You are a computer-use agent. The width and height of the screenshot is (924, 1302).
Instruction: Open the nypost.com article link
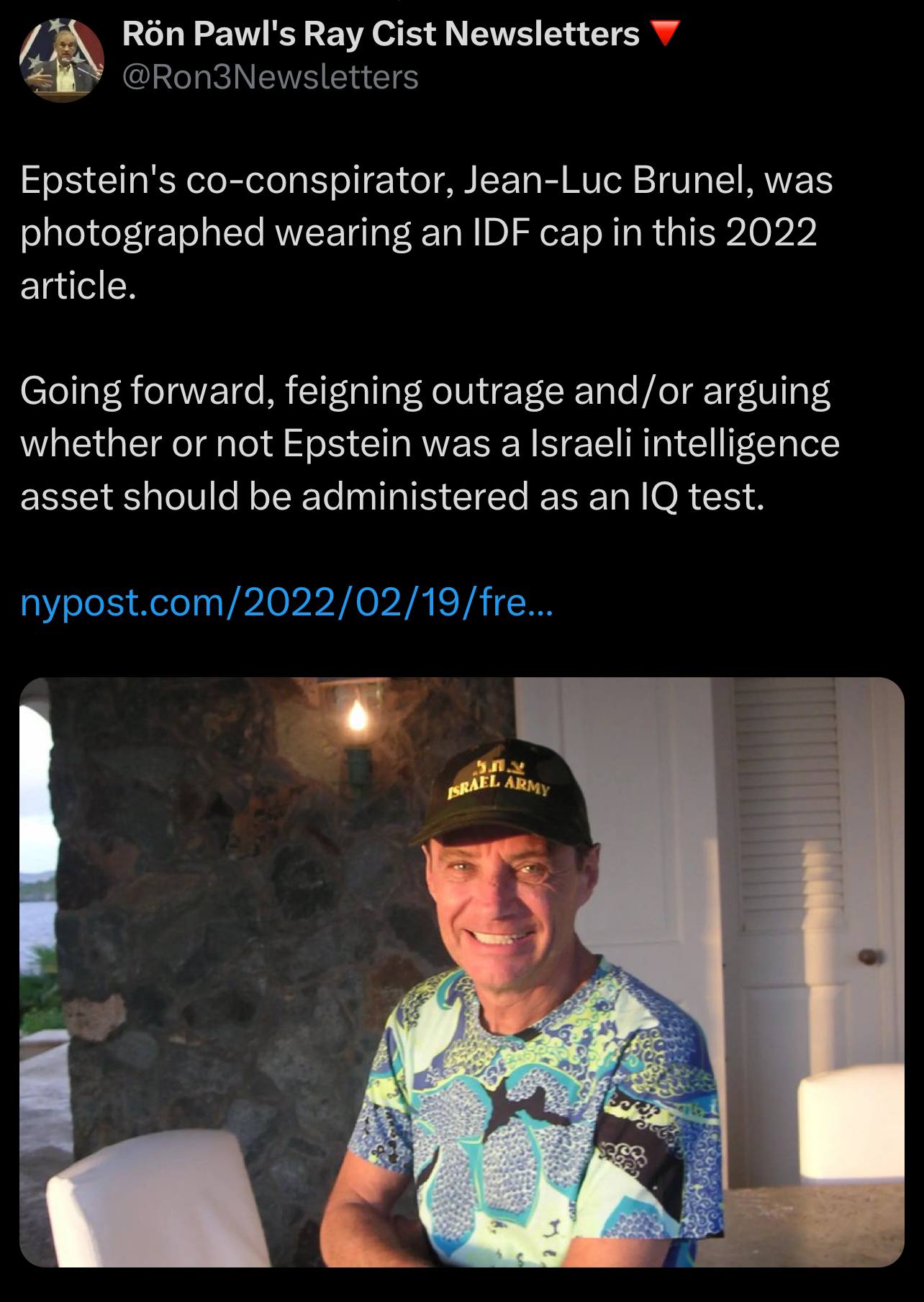[x=286, y=603]
